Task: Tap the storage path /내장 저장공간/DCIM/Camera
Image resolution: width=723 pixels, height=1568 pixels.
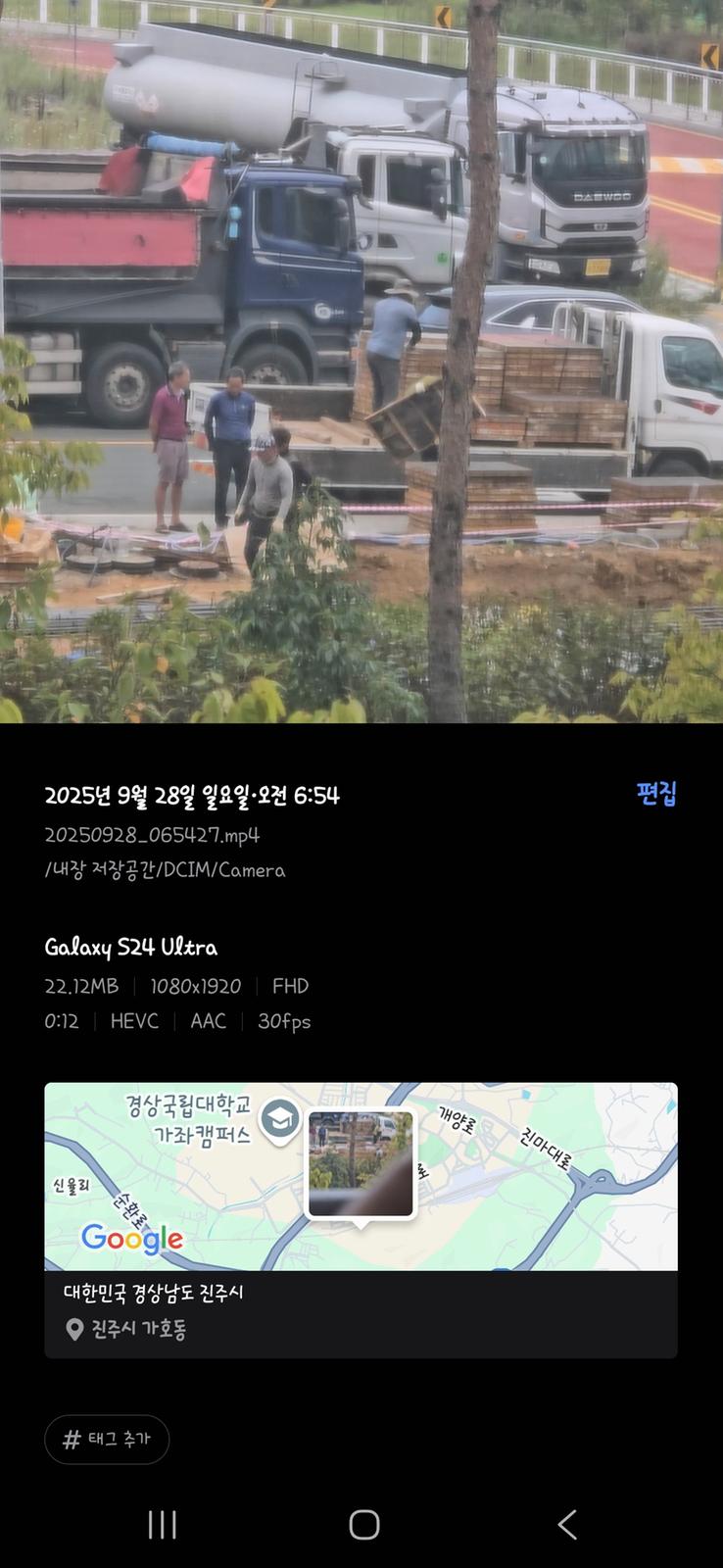Action: click(165, 870)
